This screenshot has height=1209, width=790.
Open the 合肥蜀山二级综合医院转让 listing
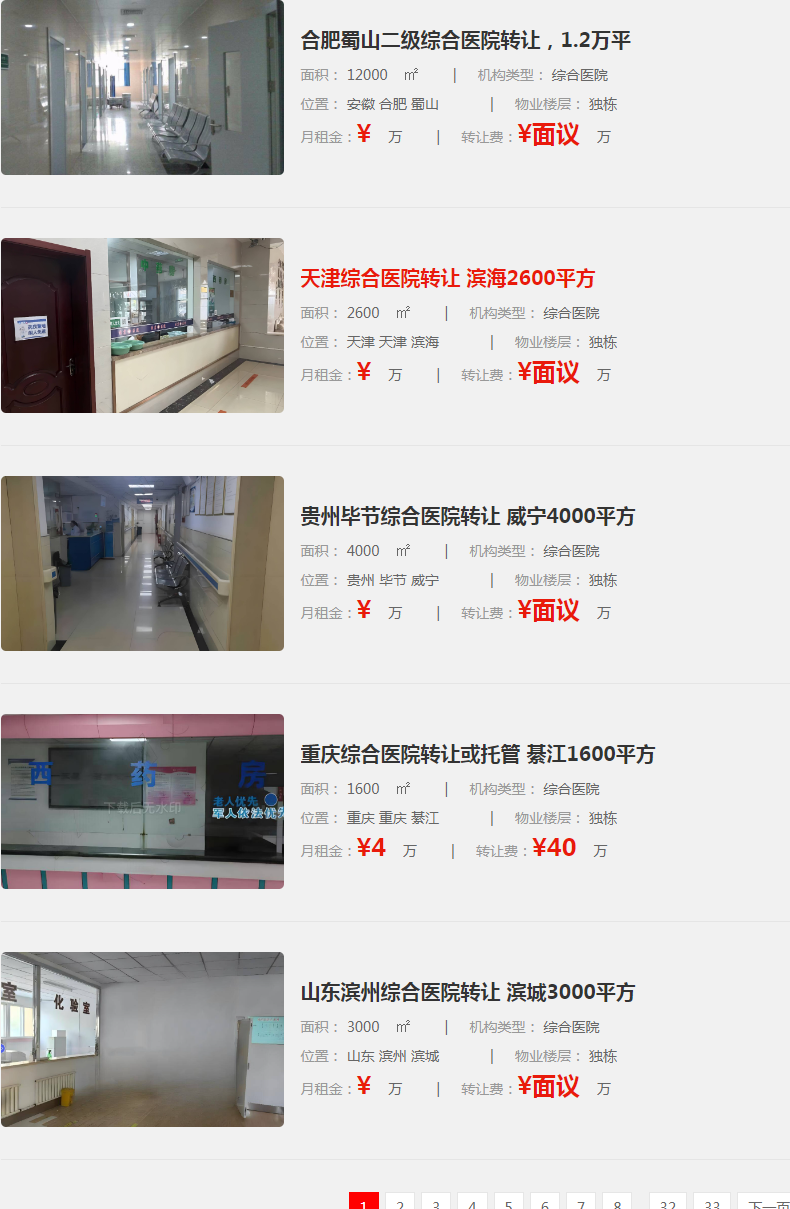coord(465,41)
